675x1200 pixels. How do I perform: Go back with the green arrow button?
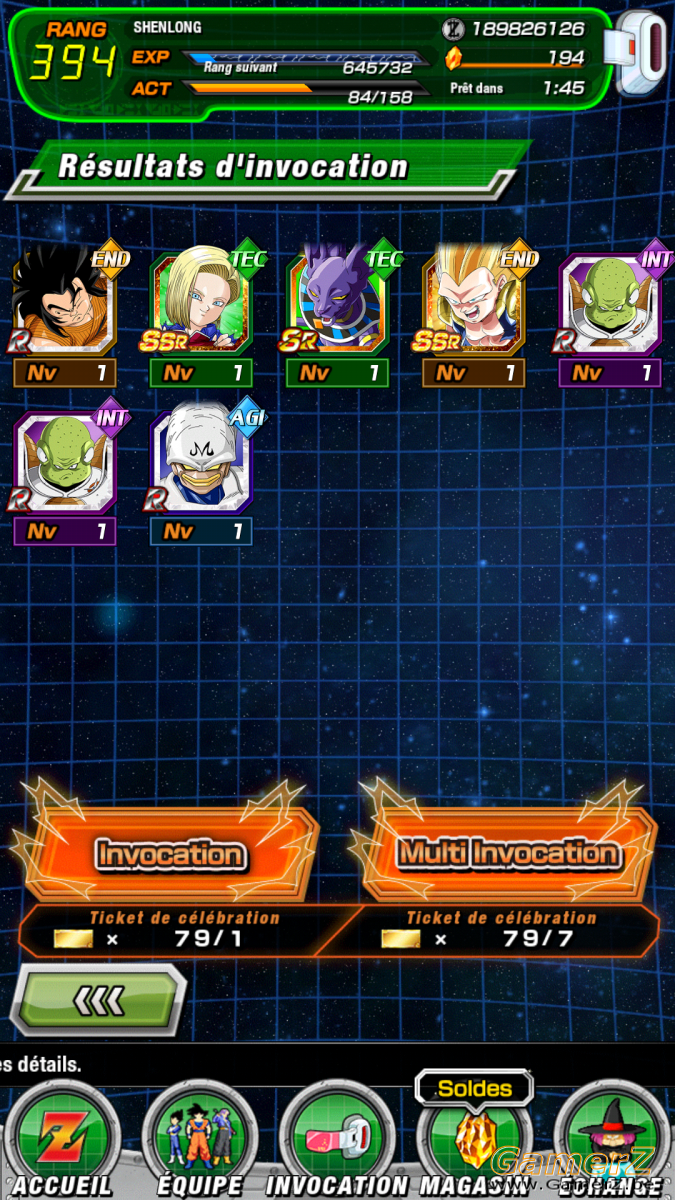tap(98, 999)
